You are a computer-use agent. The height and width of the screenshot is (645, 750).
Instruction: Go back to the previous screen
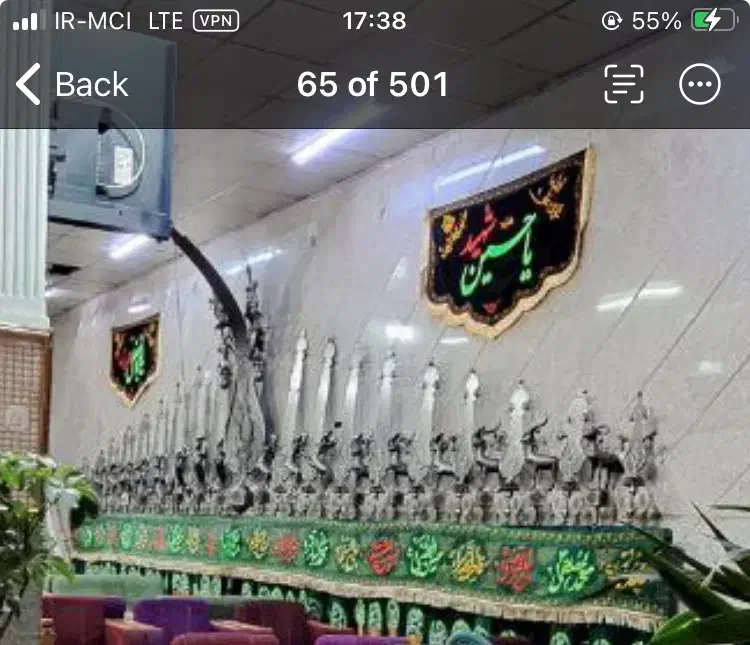[72, 85]
